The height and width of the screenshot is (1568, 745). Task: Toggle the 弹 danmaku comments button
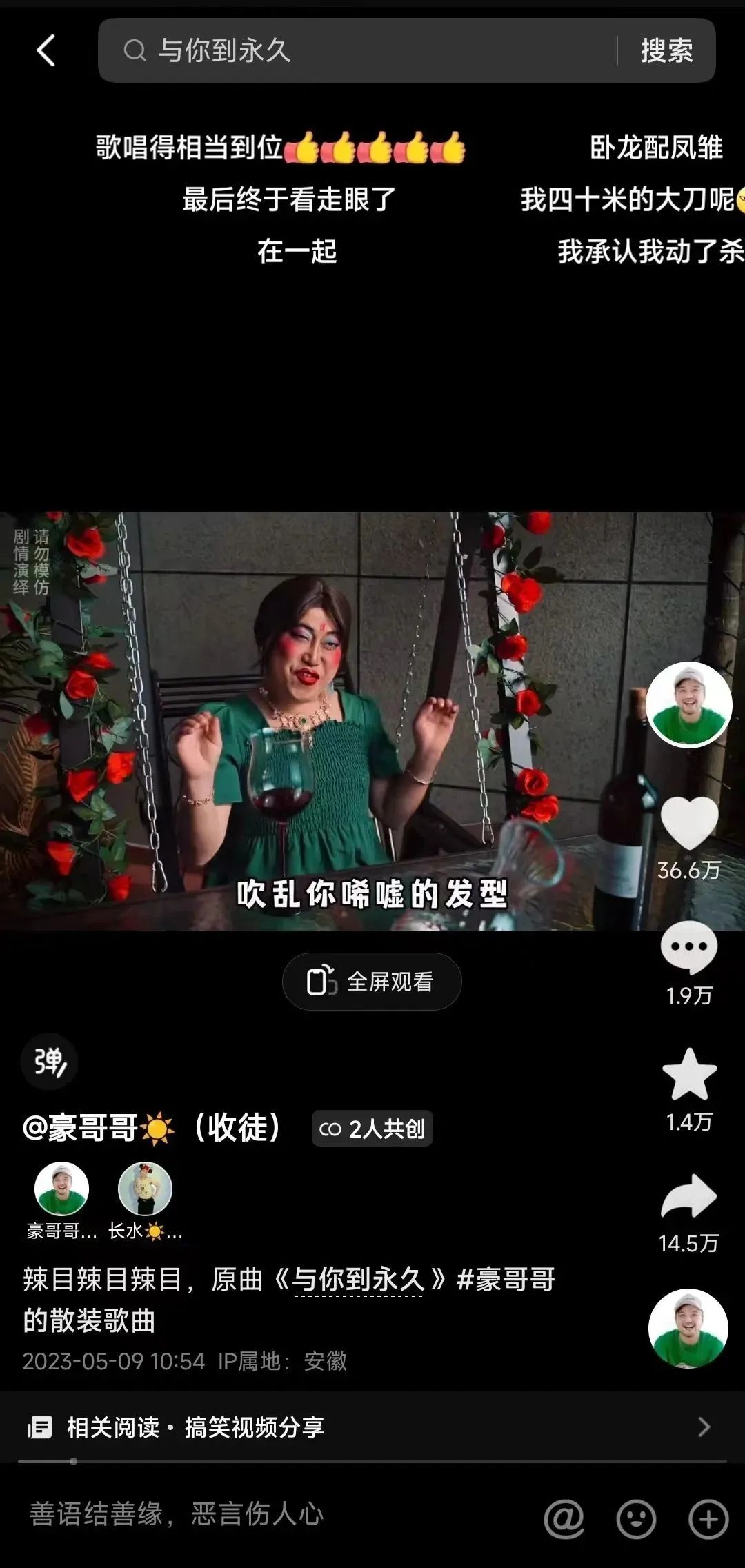pyautogui.click(x=49, y=1062)
